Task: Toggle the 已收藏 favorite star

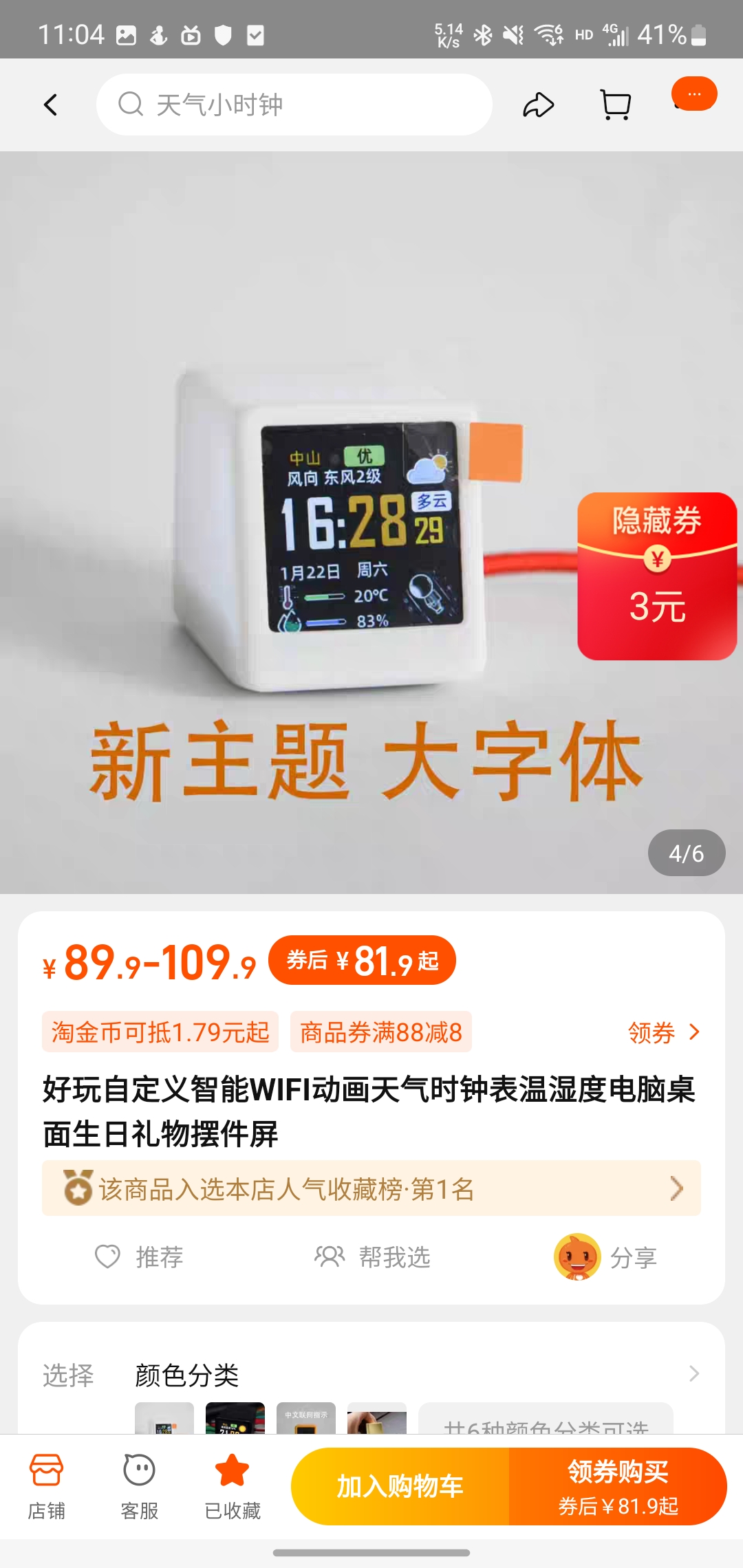Action: tap(233, 1485)
